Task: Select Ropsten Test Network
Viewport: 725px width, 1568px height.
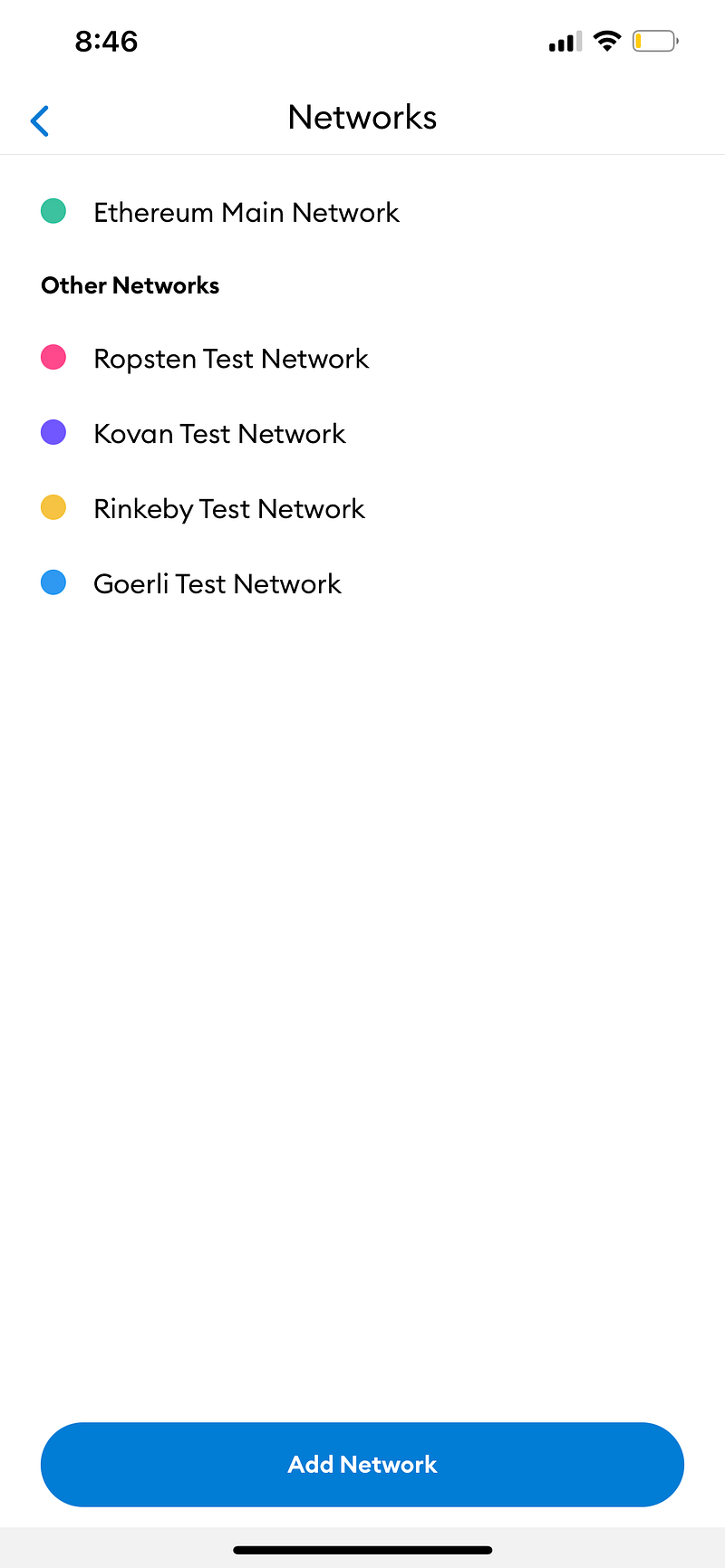Action: click(230, 359)
